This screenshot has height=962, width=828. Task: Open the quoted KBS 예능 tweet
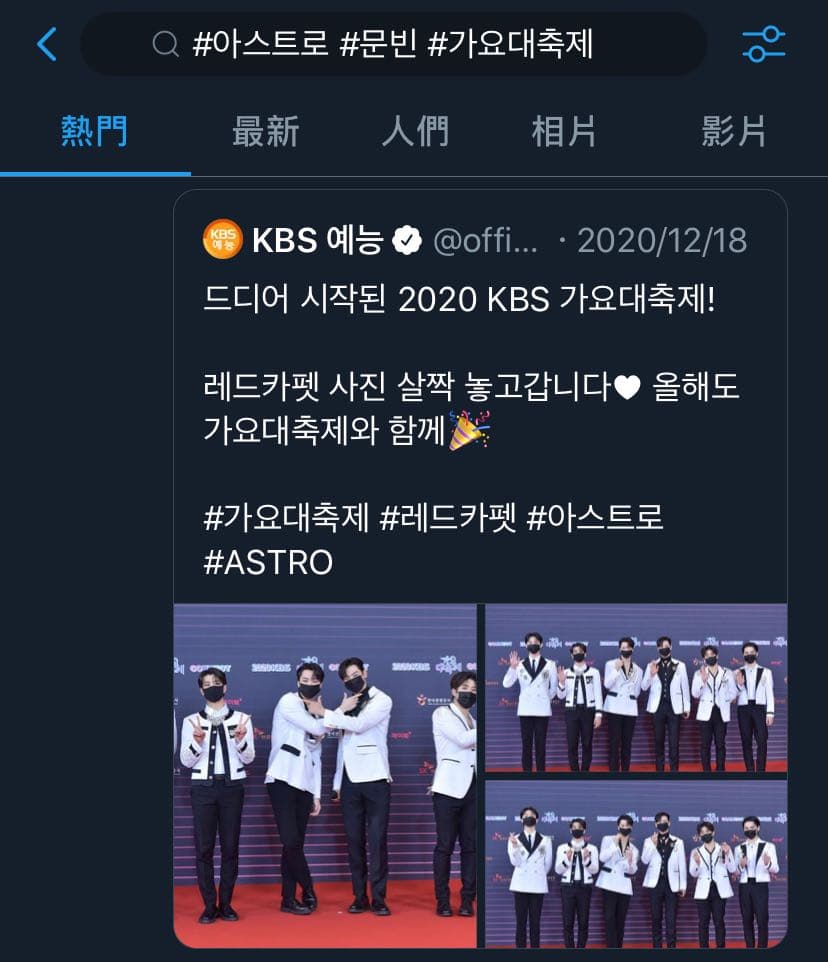tap(480, 350)
